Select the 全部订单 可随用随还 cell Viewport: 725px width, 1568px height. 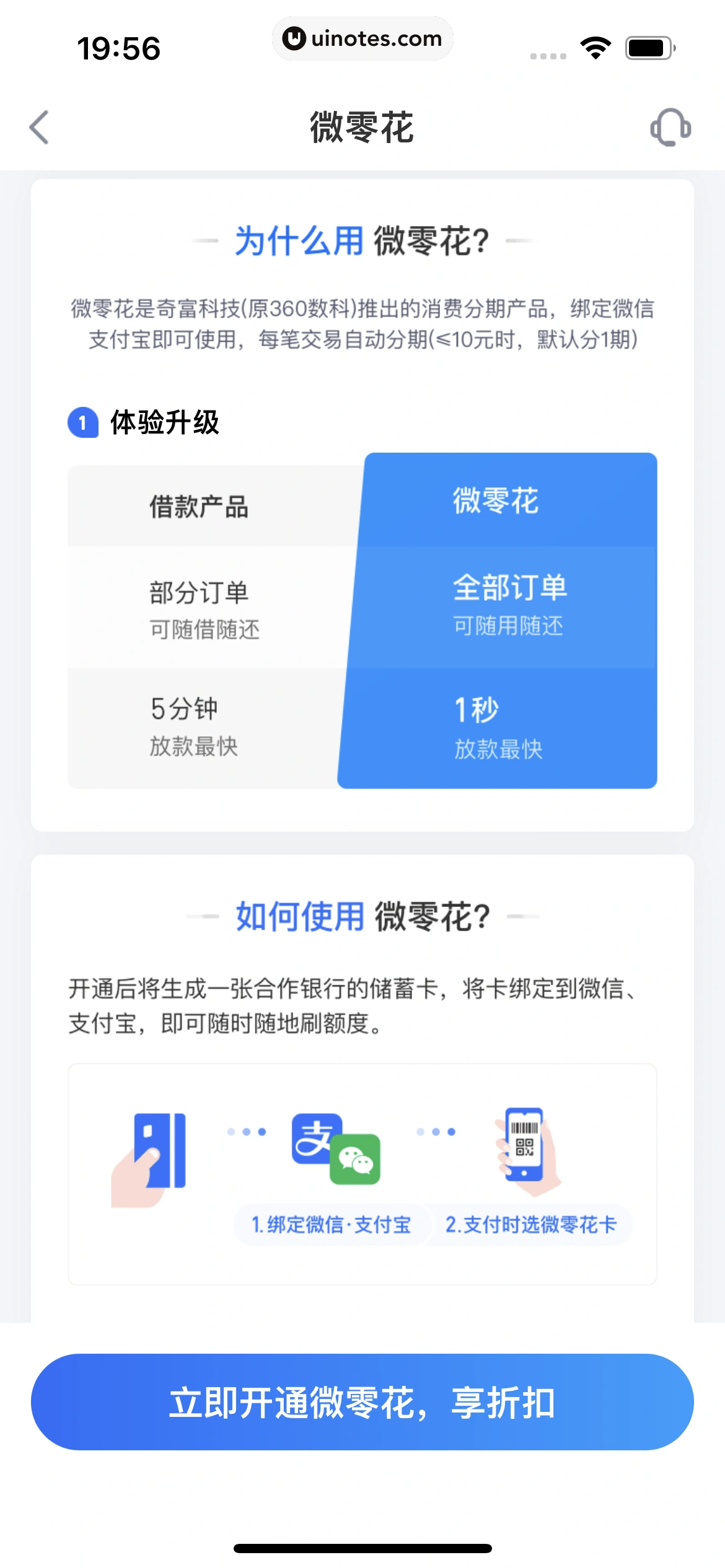tap(509, 604)
